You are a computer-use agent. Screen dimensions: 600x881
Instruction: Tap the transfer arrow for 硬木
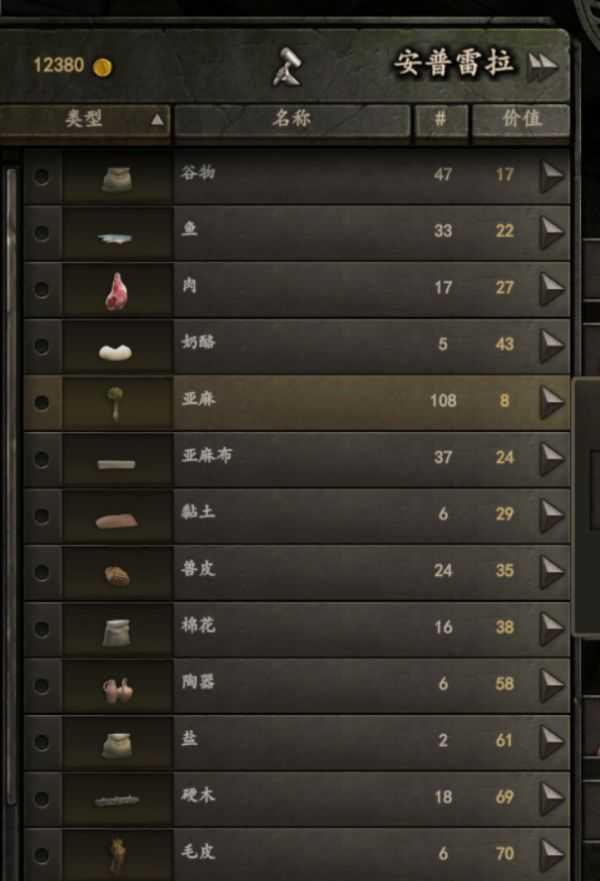[x=552, y=798]
